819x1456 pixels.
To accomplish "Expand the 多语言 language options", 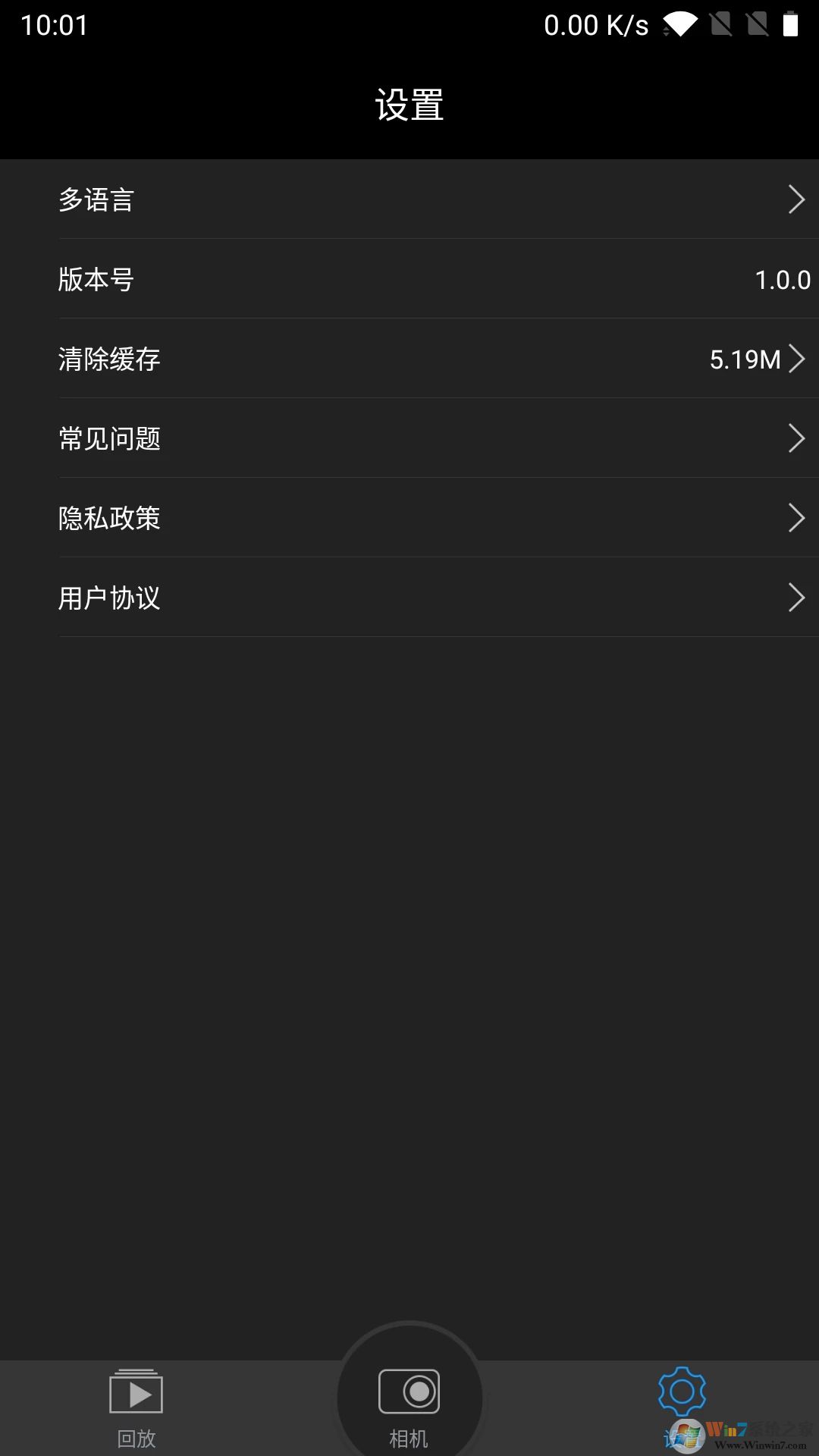I will click(409, 199).
